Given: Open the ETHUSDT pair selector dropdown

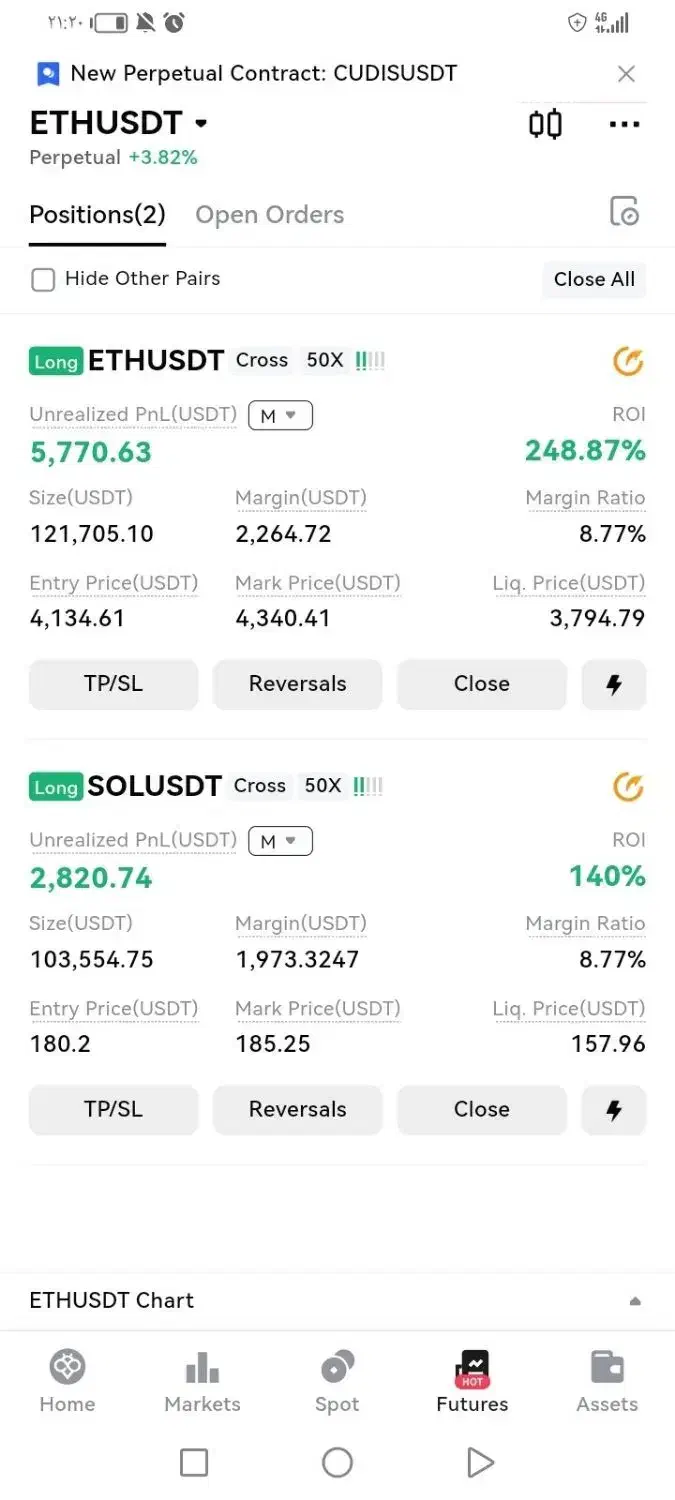Looking at the screenshot, I should pyautogui.click(x=201, y=123).
